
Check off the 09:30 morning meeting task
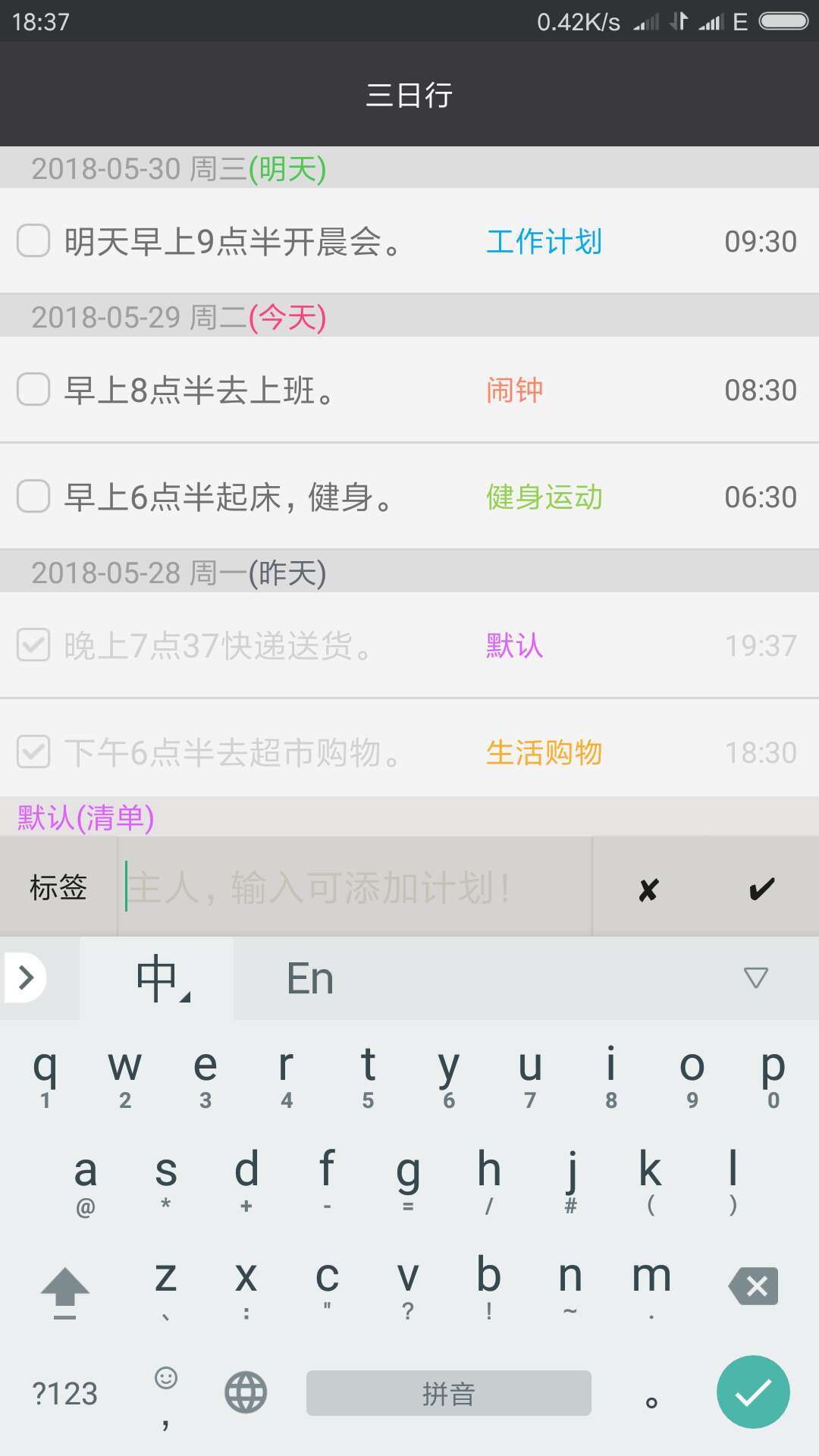pos(33,241)
